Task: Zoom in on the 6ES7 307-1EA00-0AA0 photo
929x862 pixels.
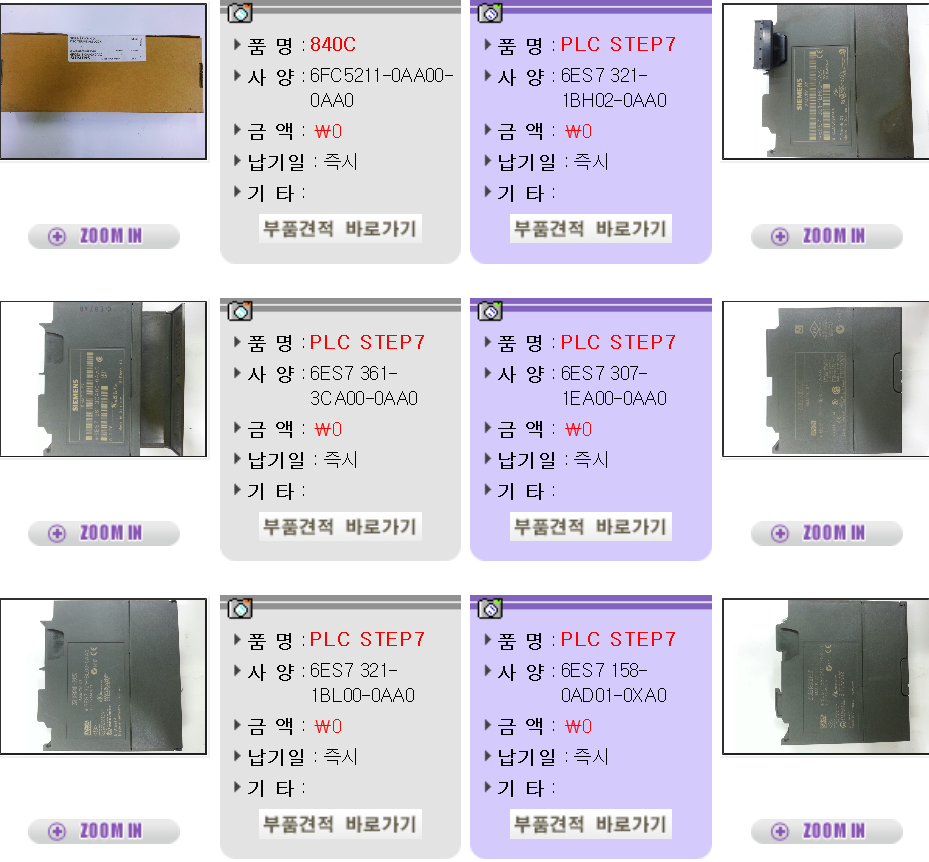Action: click(x=826, y=533)
